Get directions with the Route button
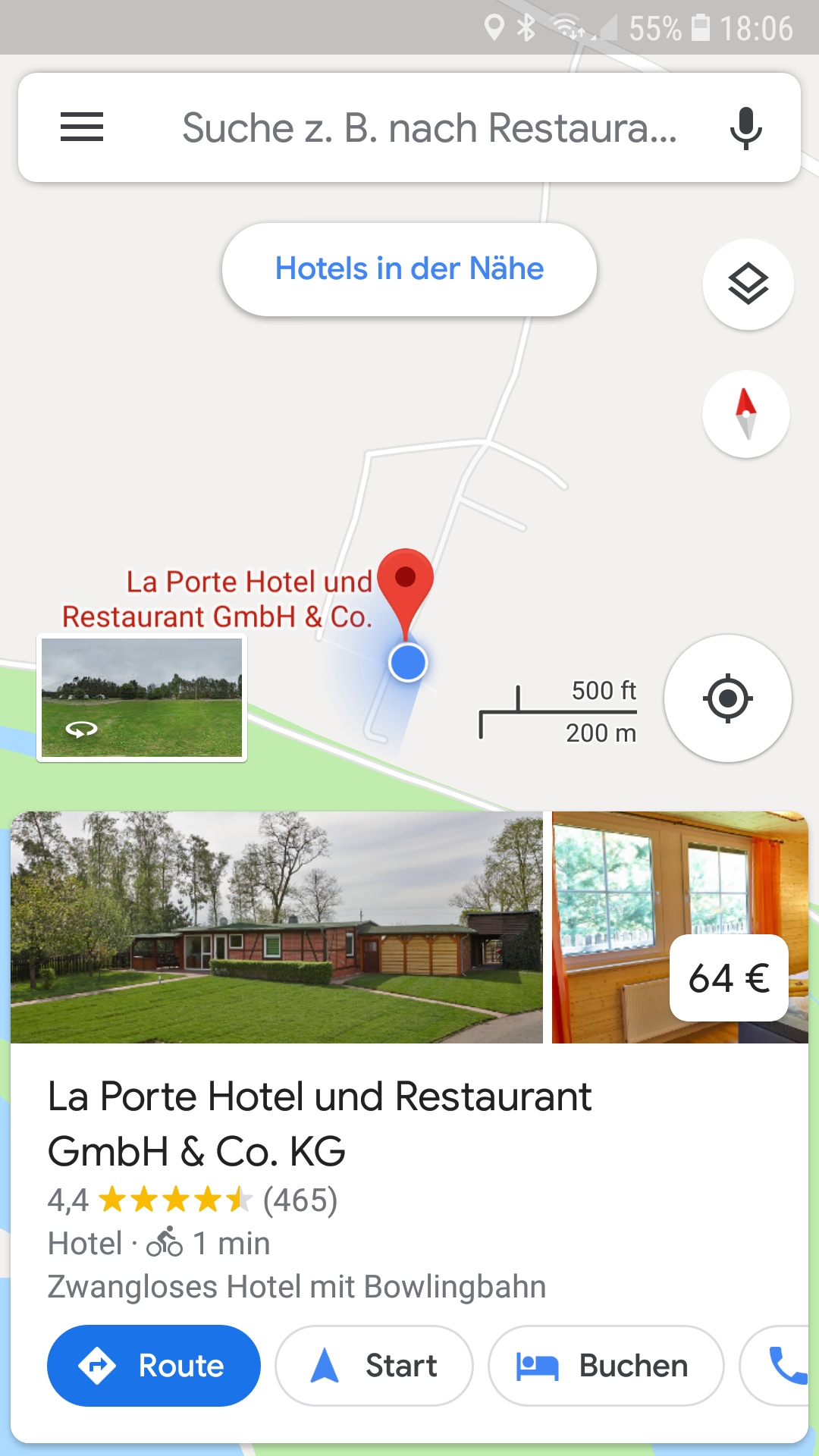 [x=154, y=1366]
